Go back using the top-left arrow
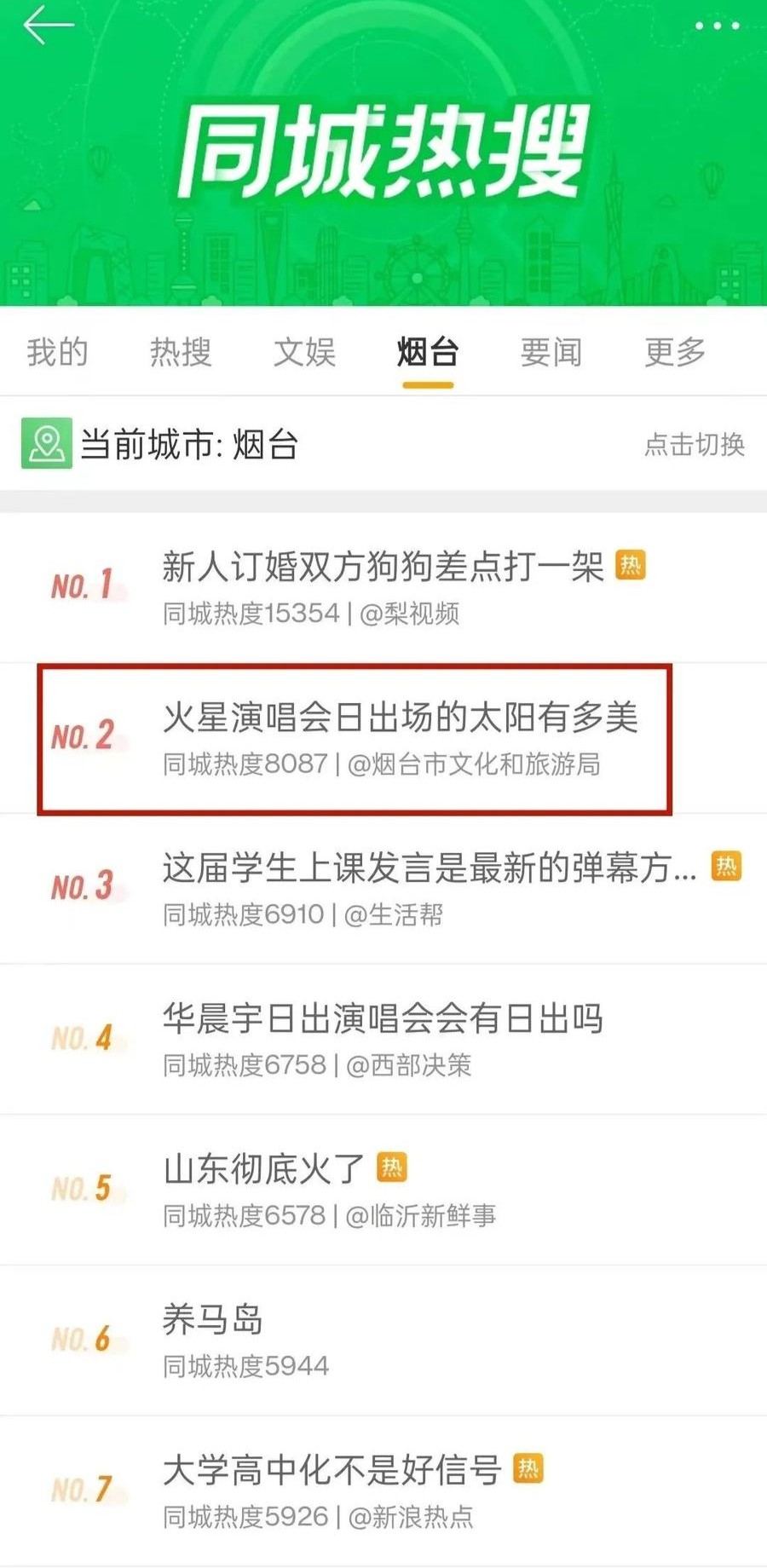Viewport: 767px width, 1568px height. pos(48,26)
